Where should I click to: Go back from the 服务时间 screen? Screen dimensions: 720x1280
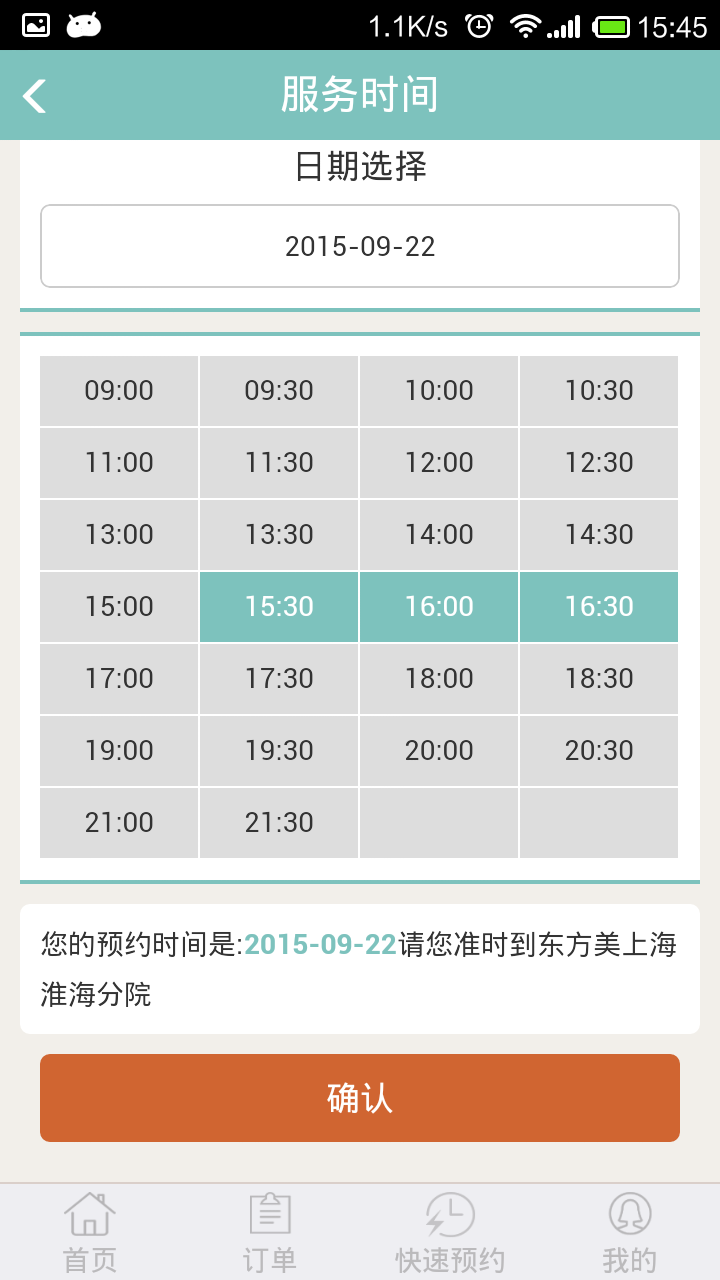click(36, 96)
